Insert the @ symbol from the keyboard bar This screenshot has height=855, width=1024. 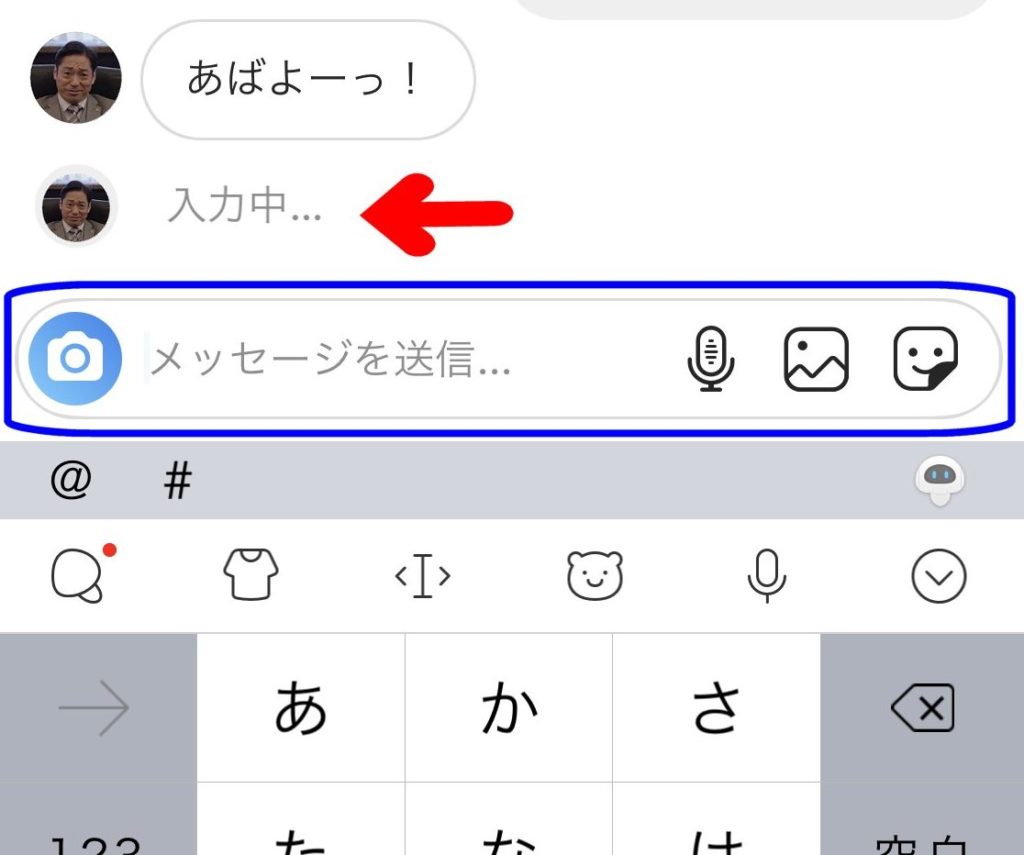71,481
